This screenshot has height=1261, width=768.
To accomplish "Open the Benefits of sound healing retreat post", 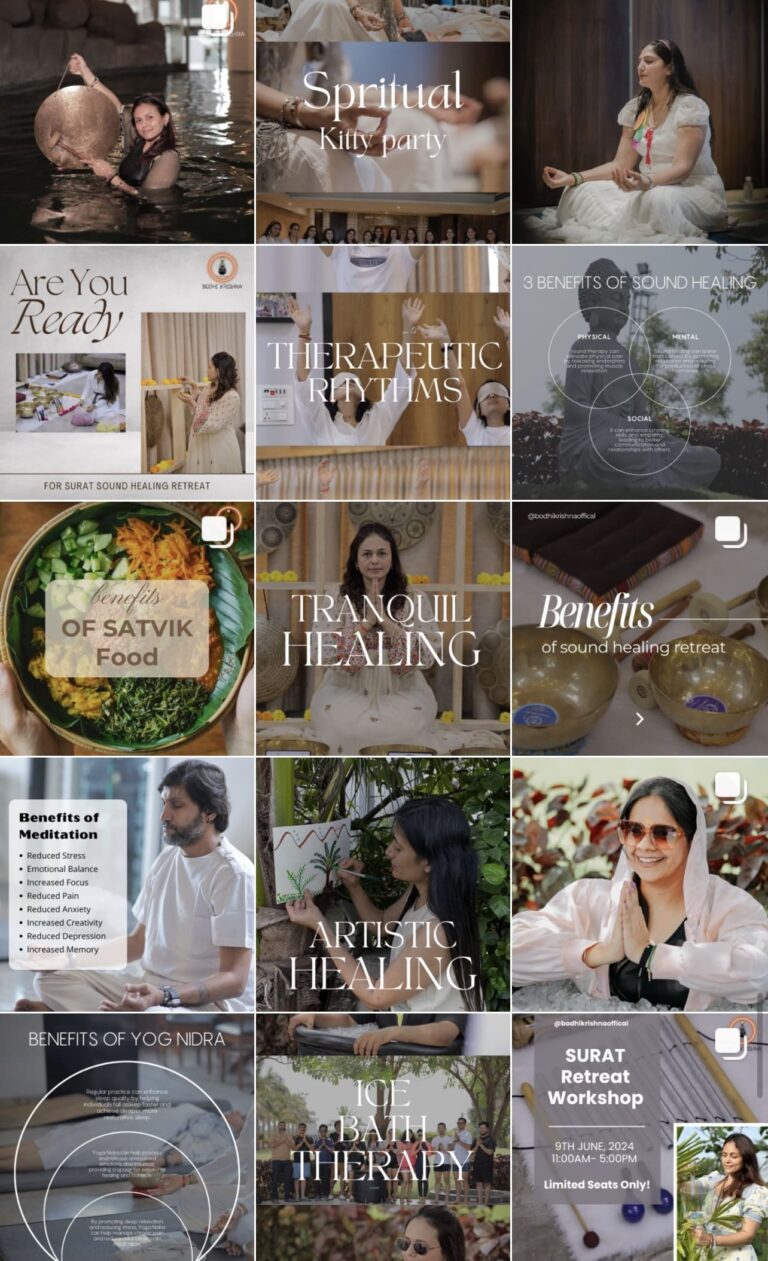I will pyautogui.click(x=640, y=628).
